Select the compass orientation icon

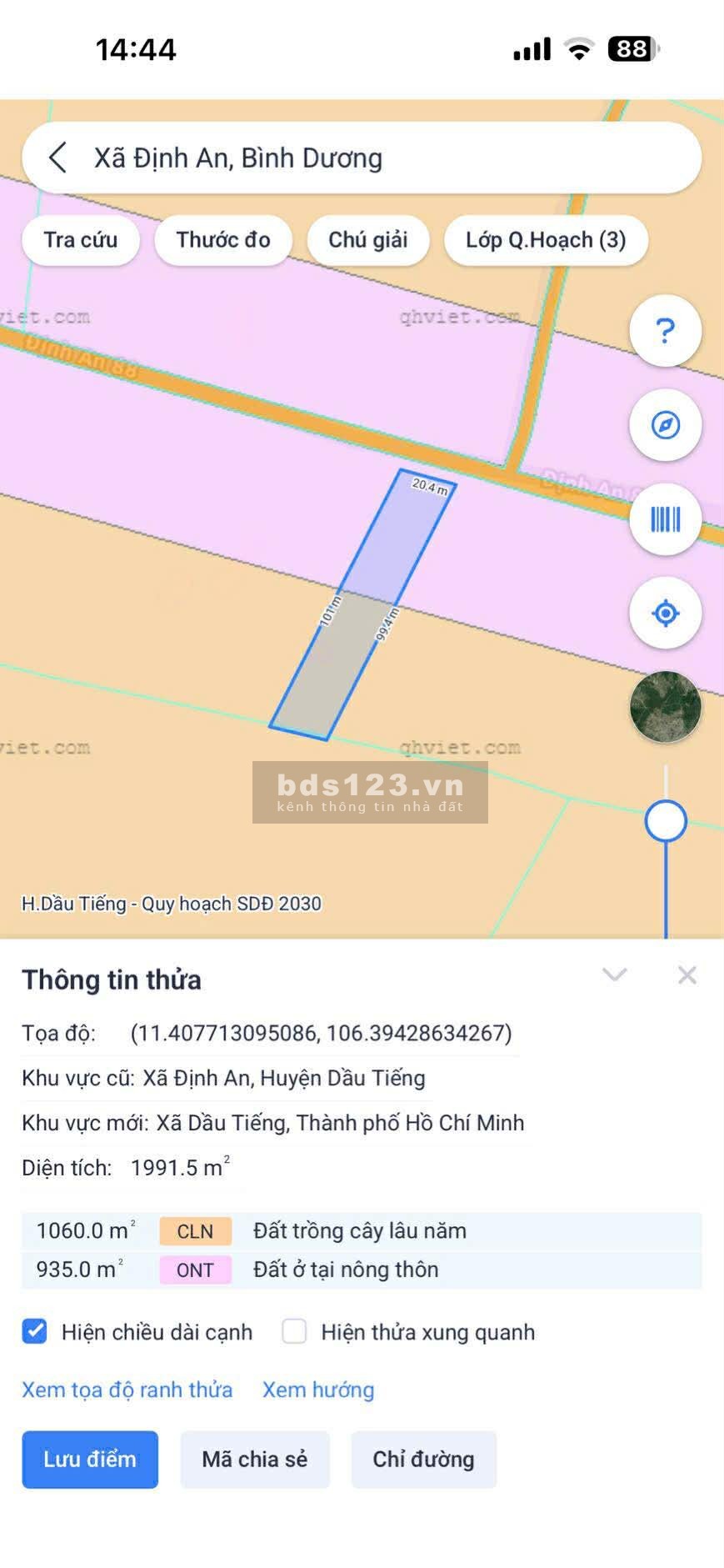tap(664, 424)
